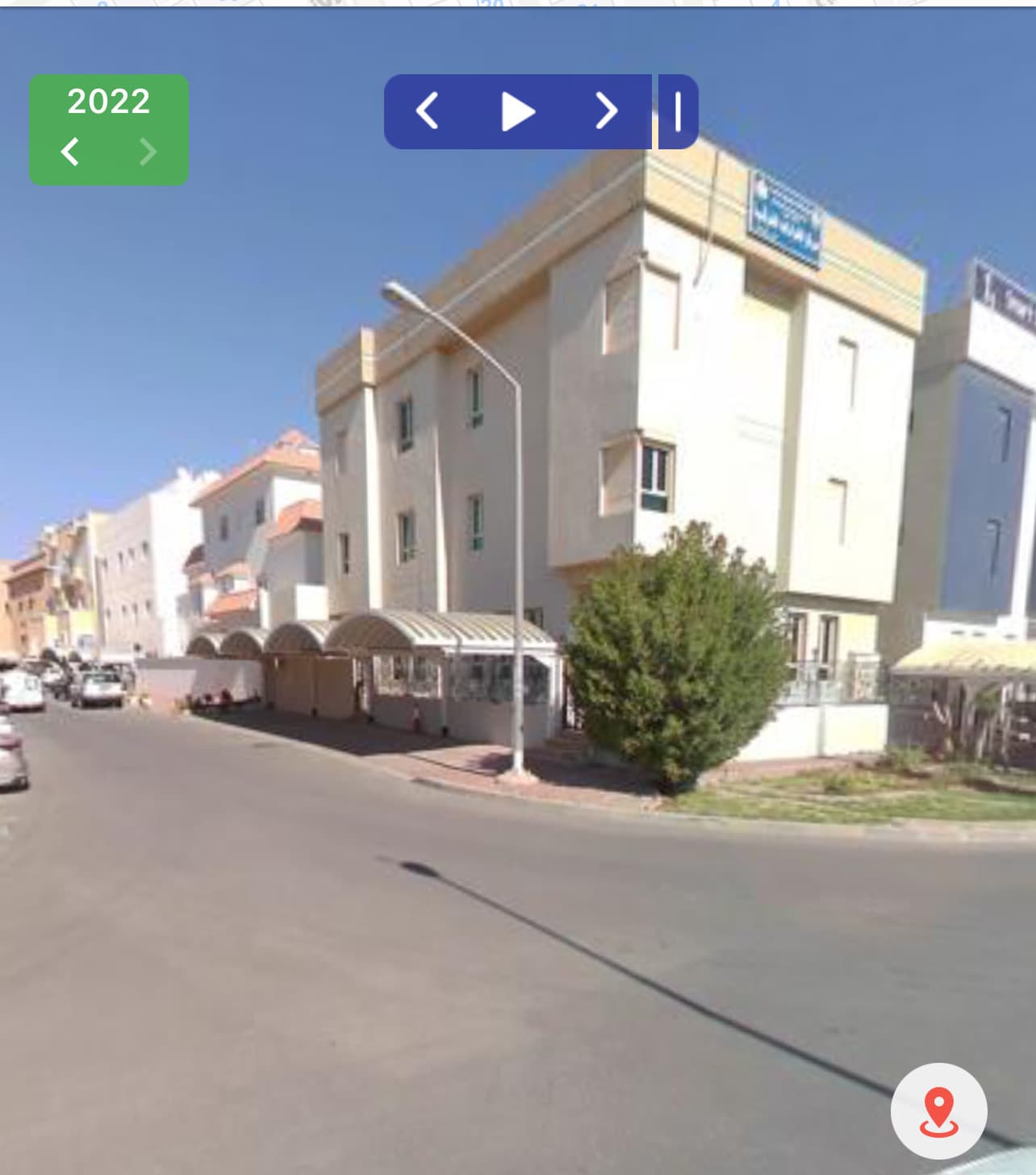1036x1175 pixels.
Task: Tap the vertical bar handle beside playback controls
Action: pos(678,111)
